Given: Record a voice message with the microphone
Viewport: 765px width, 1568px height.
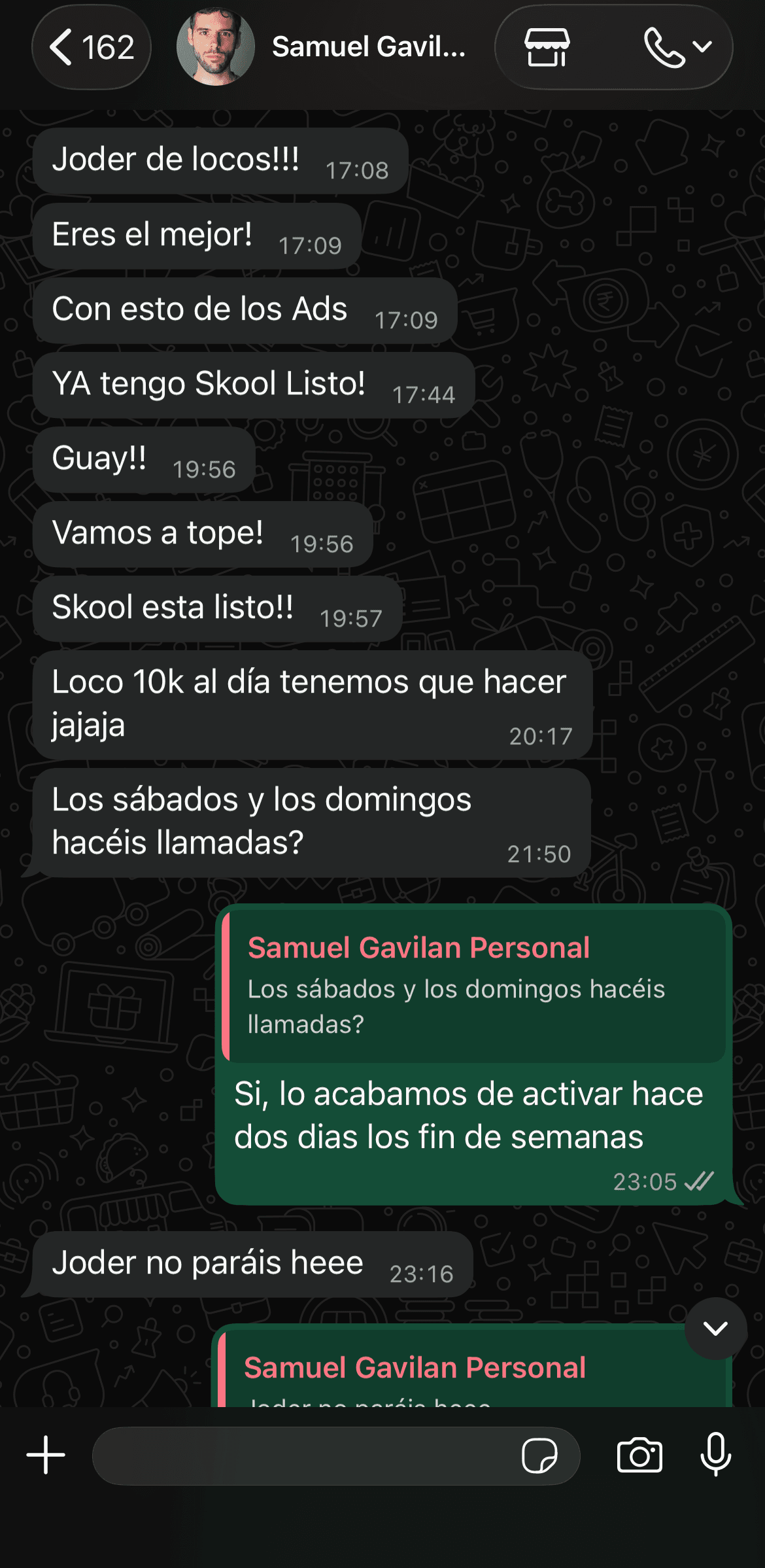Looking at the screenshot, I should click(x=716, y=1455).
